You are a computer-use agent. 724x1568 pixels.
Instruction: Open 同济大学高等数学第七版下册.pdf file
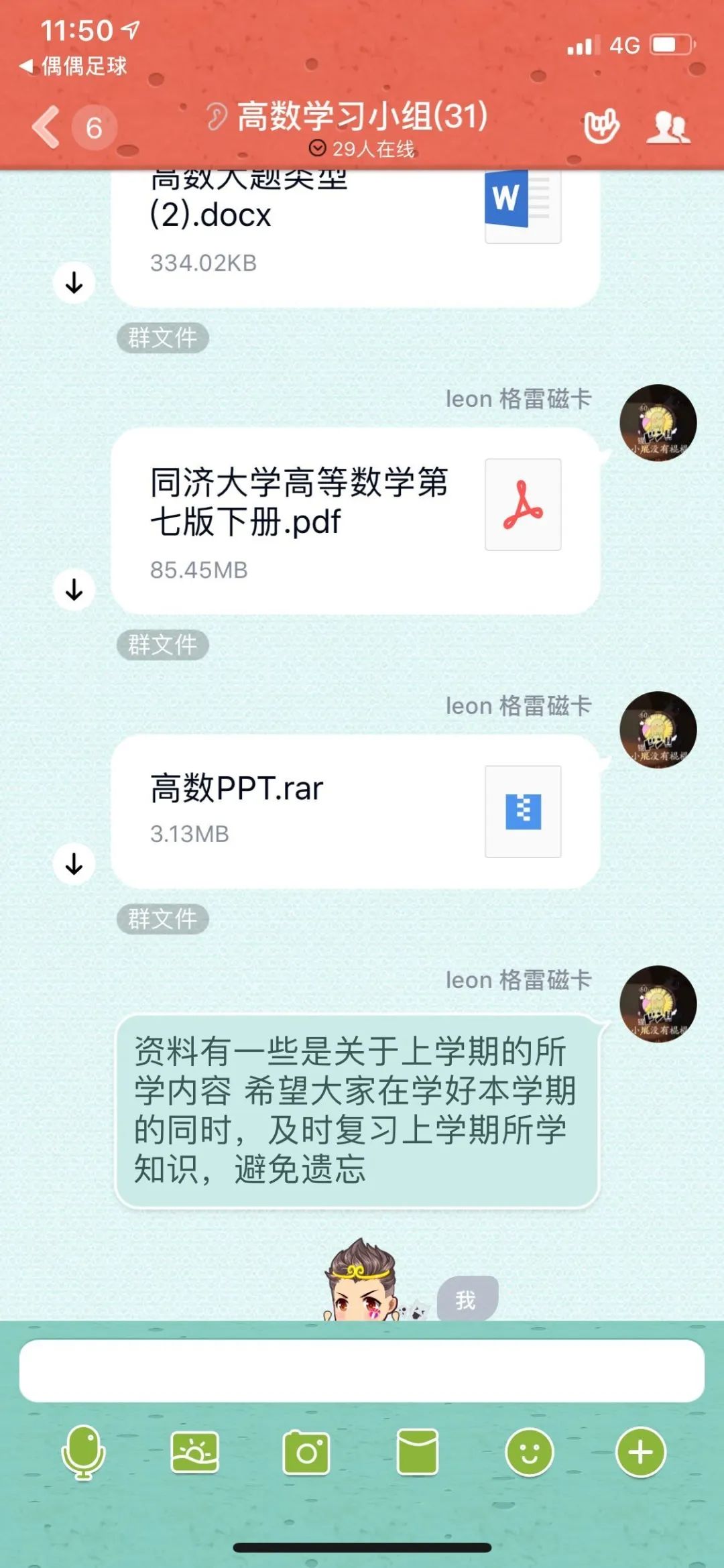coord(355,520)
